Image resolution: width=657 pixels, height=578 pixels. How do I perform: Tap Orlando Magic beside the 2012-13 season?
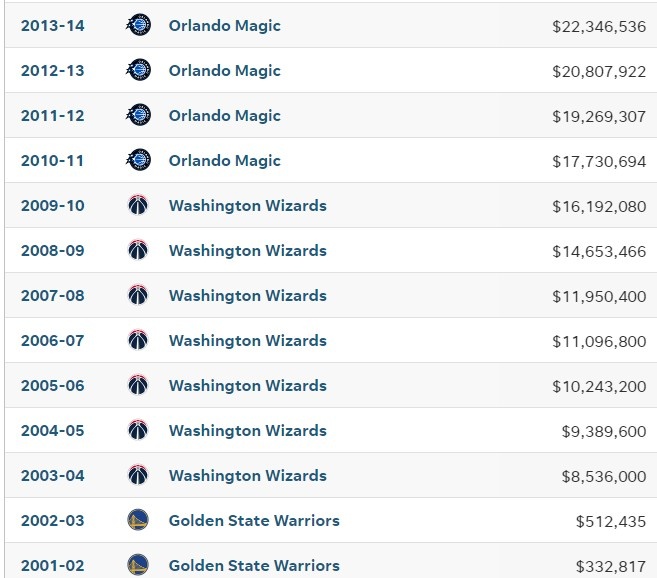click(224, 71)
